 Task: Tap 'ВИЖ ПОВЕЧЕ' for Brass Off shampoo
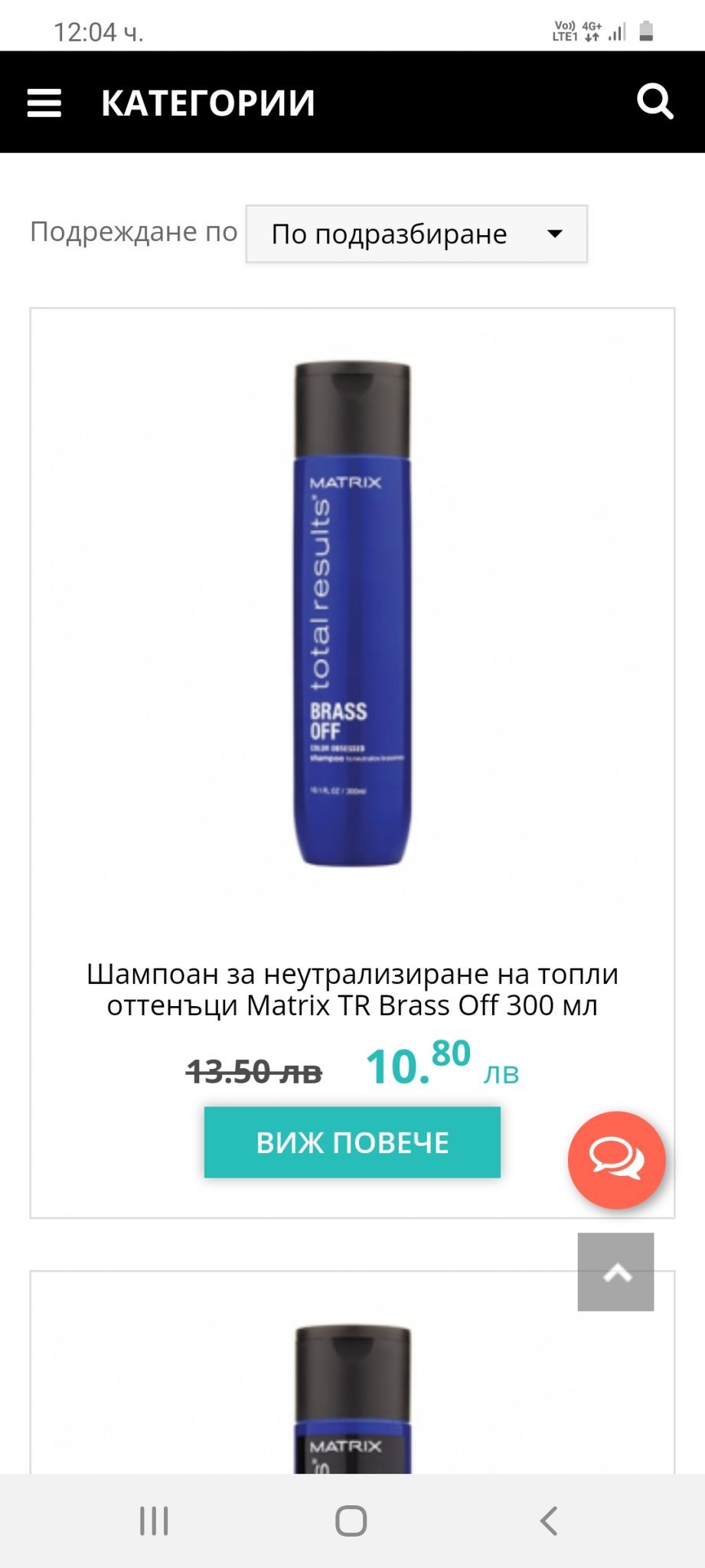pos(352,1142)
